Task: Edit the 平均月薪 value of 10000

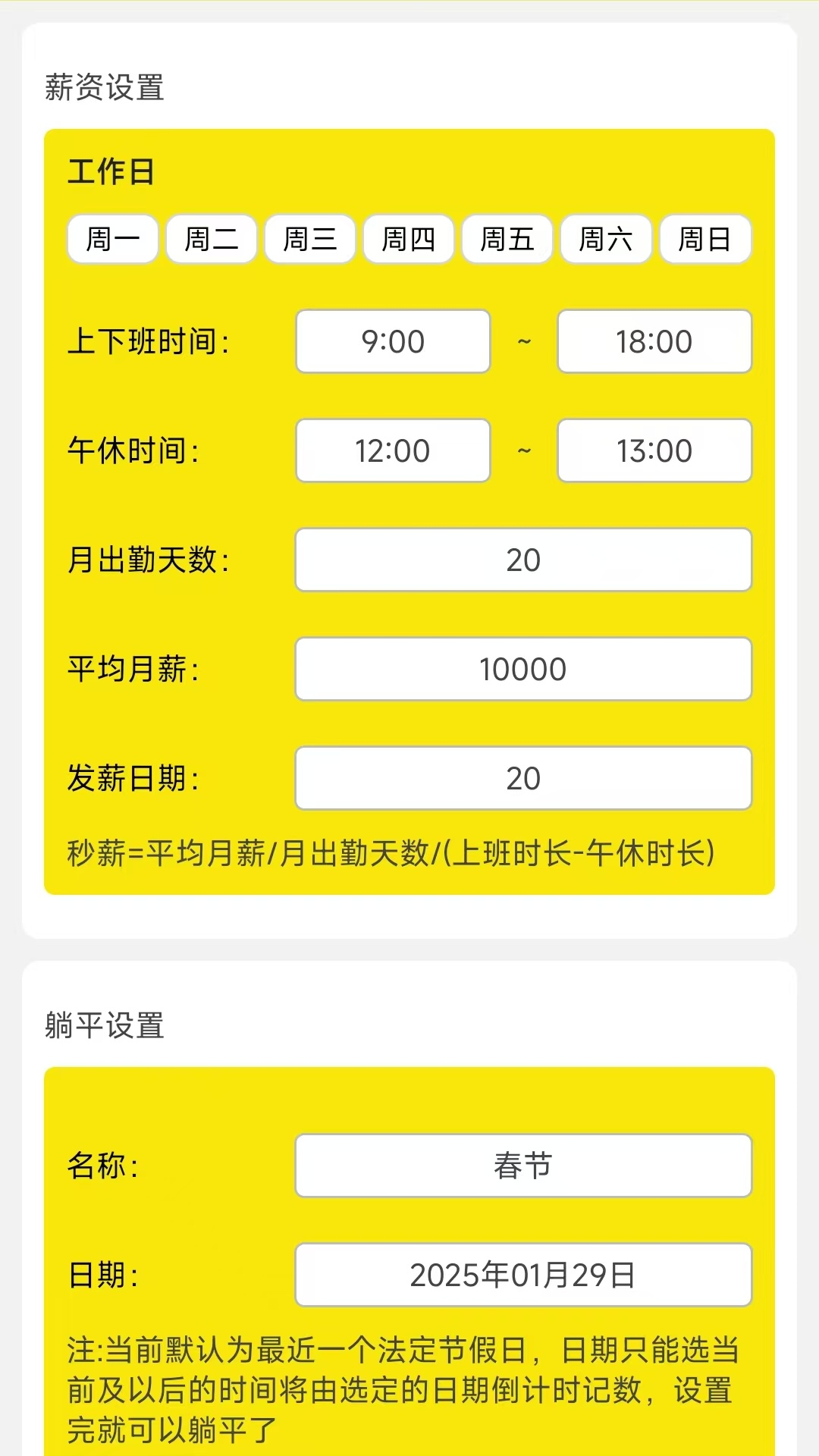Action: click(x=523, y=669)
